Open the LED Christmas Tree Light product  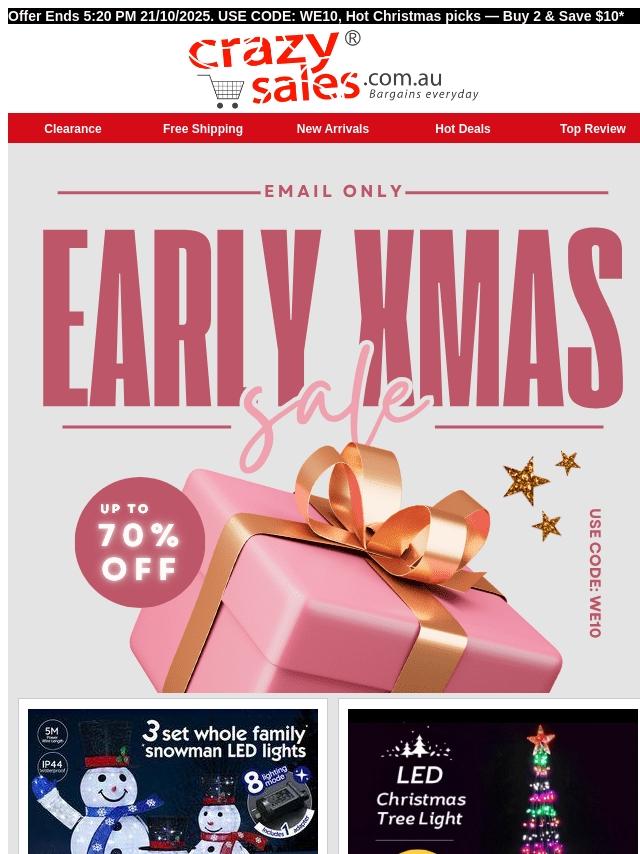[493, 781]
